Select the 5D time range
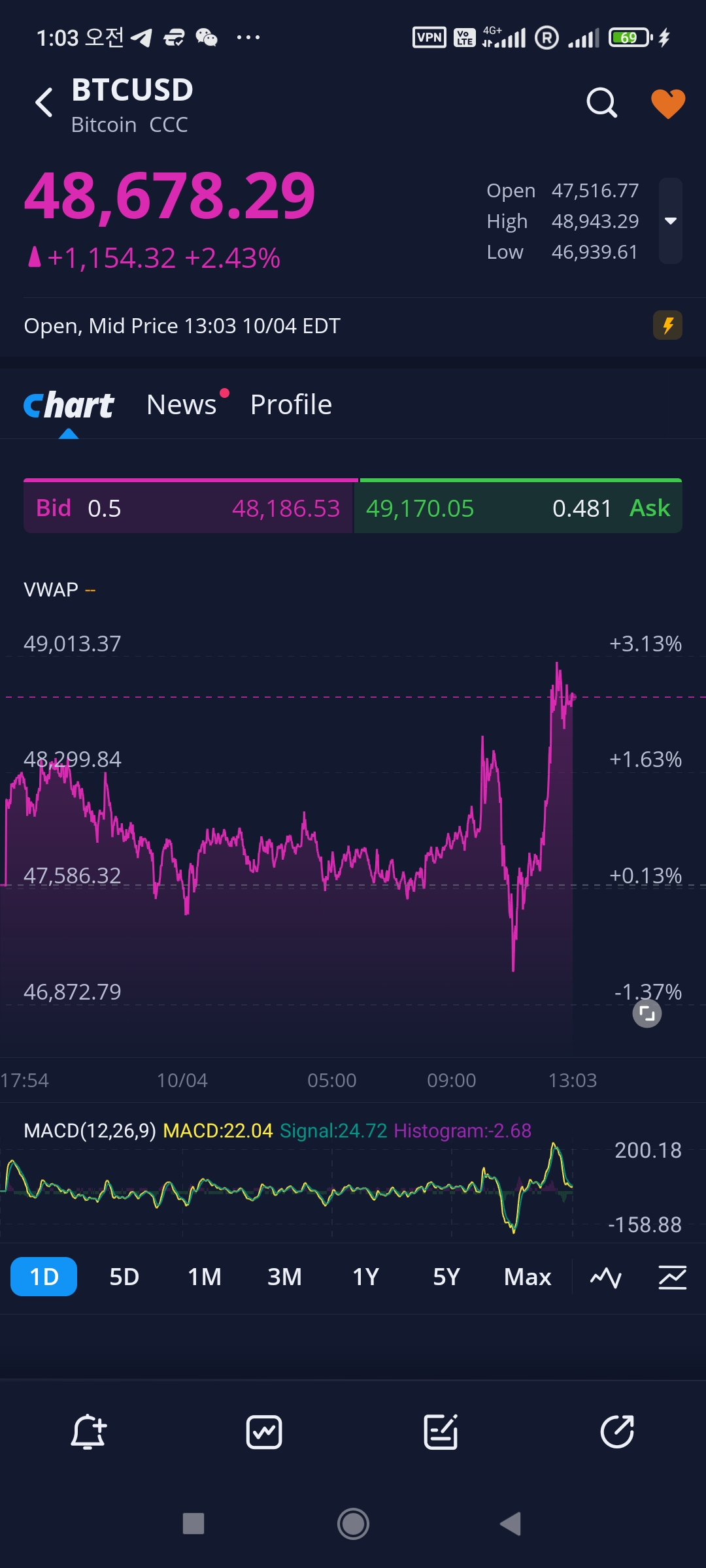This screenshot has width=706, height=1568. click(124, 1277)
